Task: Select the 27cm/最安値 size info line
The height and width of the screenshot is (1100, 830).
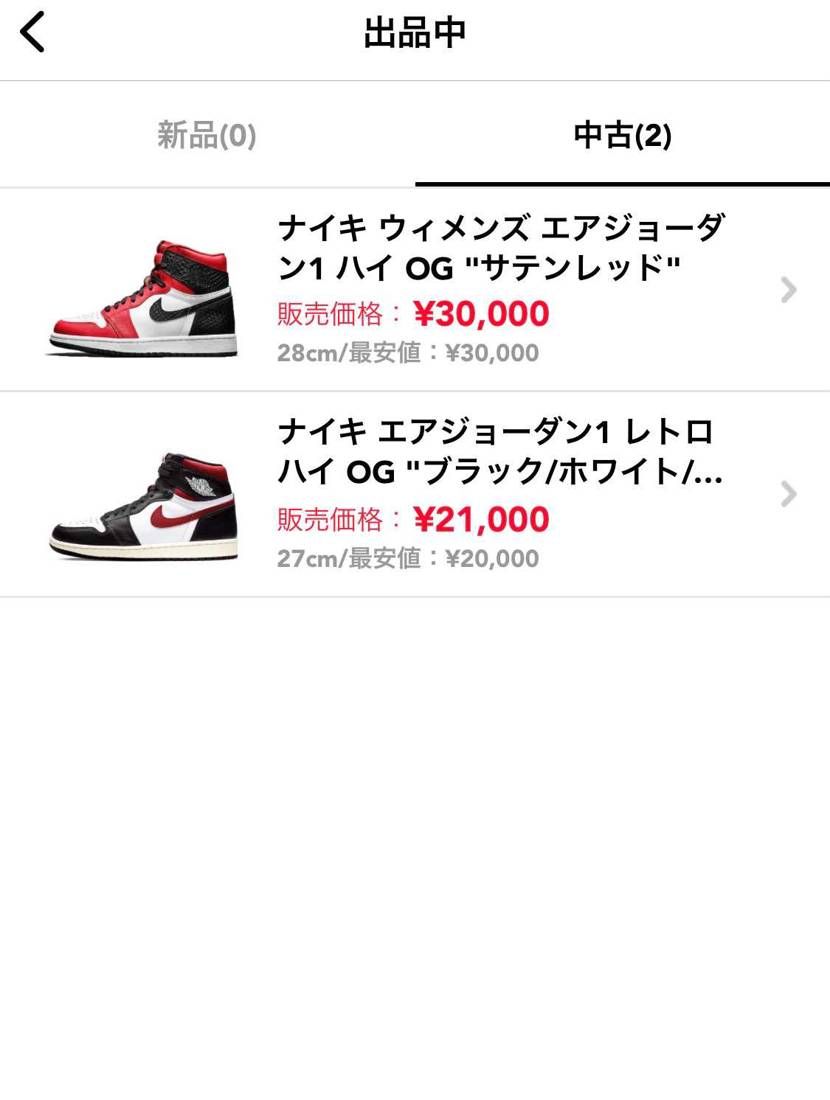Action: (x=407, y=559)
